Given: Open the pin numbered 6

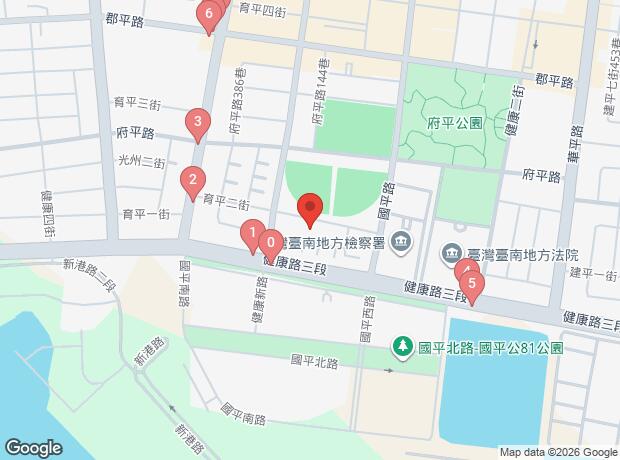Looking at the screenshot, I should (x=208, y=15).
